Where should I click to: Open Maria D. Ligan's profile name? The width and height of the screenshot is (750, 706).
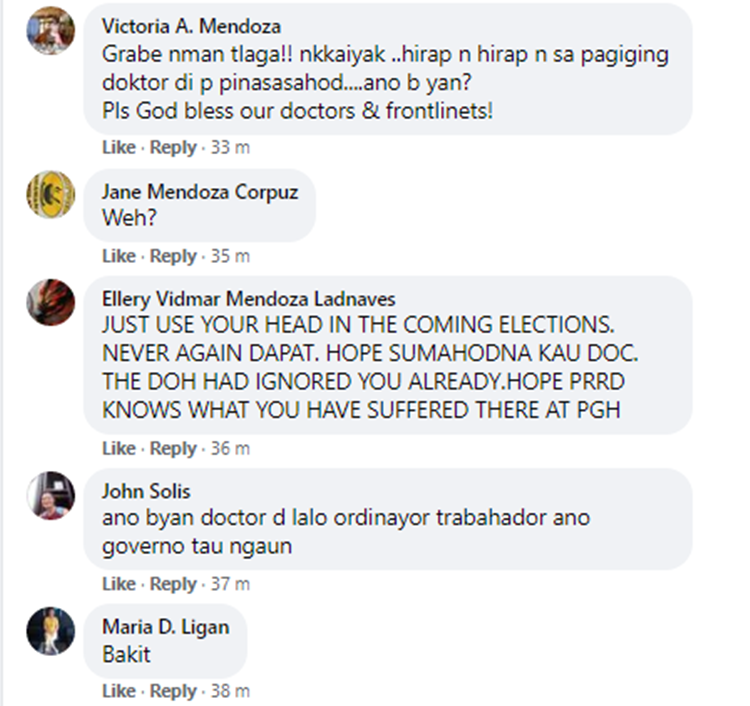click(165, 627)
